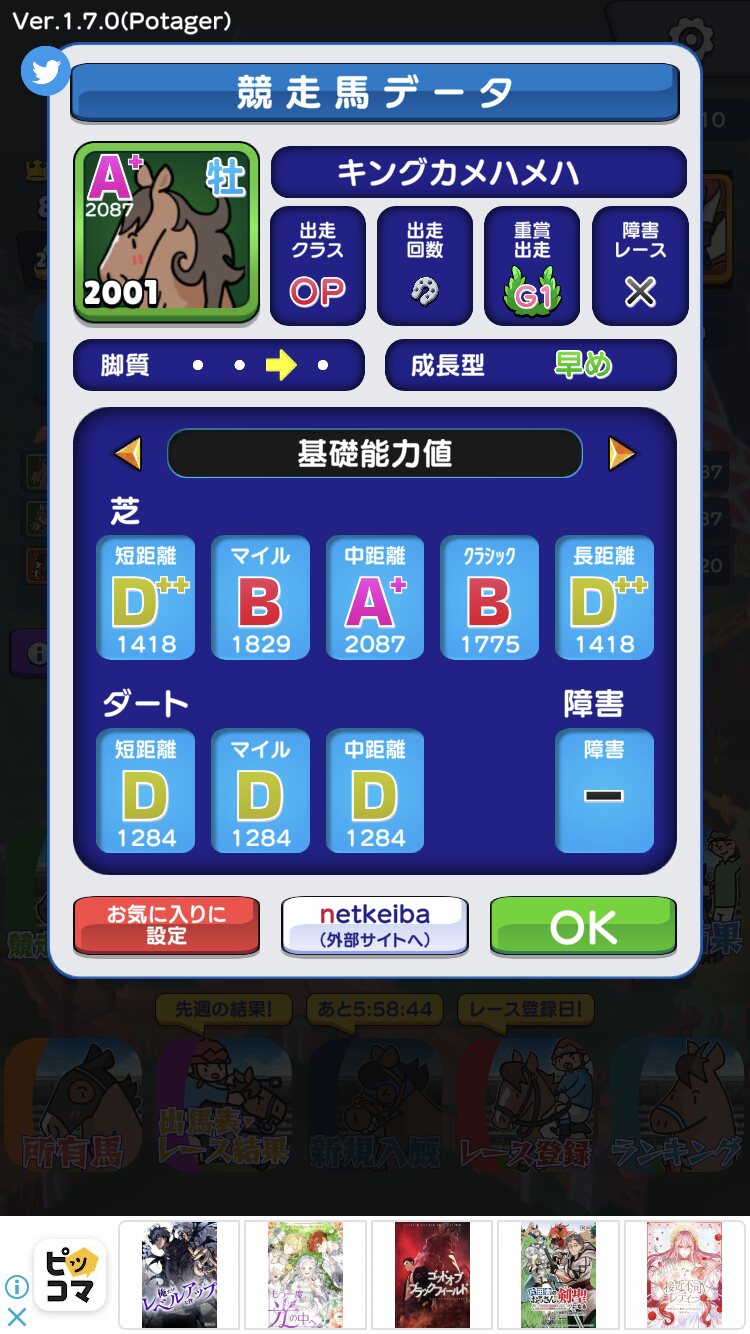Share horse data via the Twitter icon
The image size is (750, 1334).
pos(46,72)
